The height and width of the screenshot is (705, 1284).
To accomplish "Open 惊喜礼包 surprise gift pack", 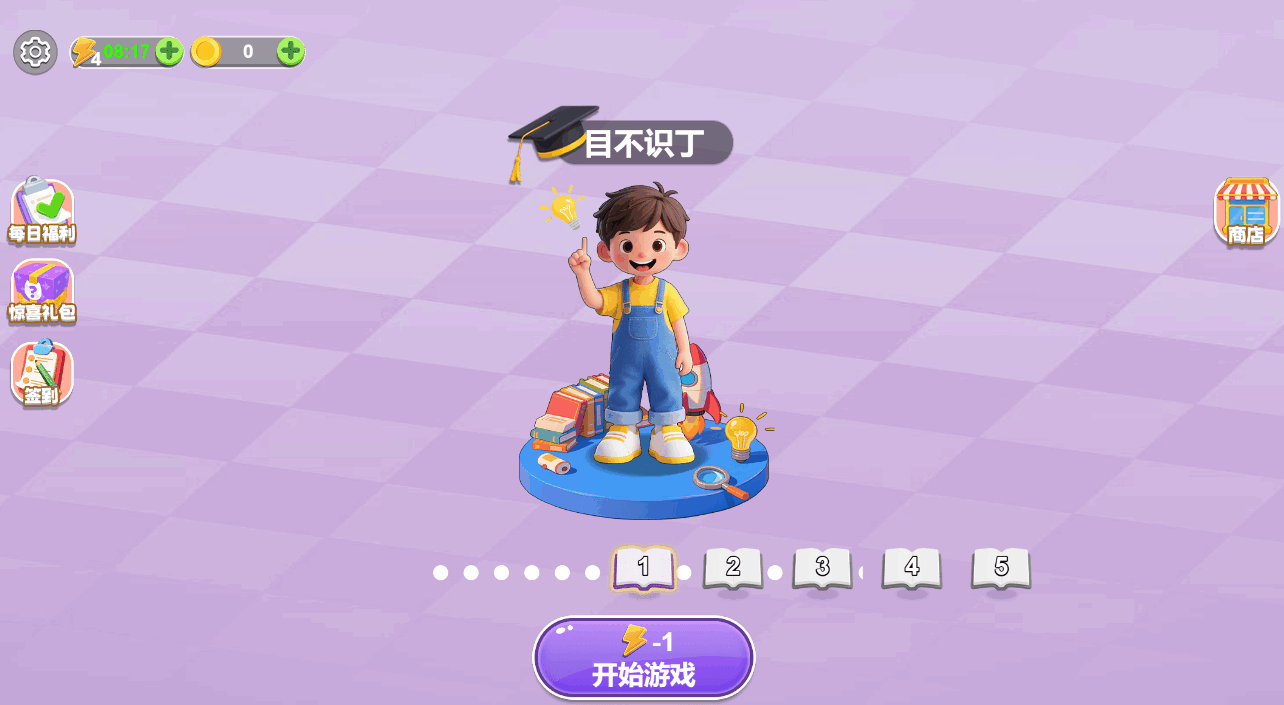I will (x=42, y=292).
